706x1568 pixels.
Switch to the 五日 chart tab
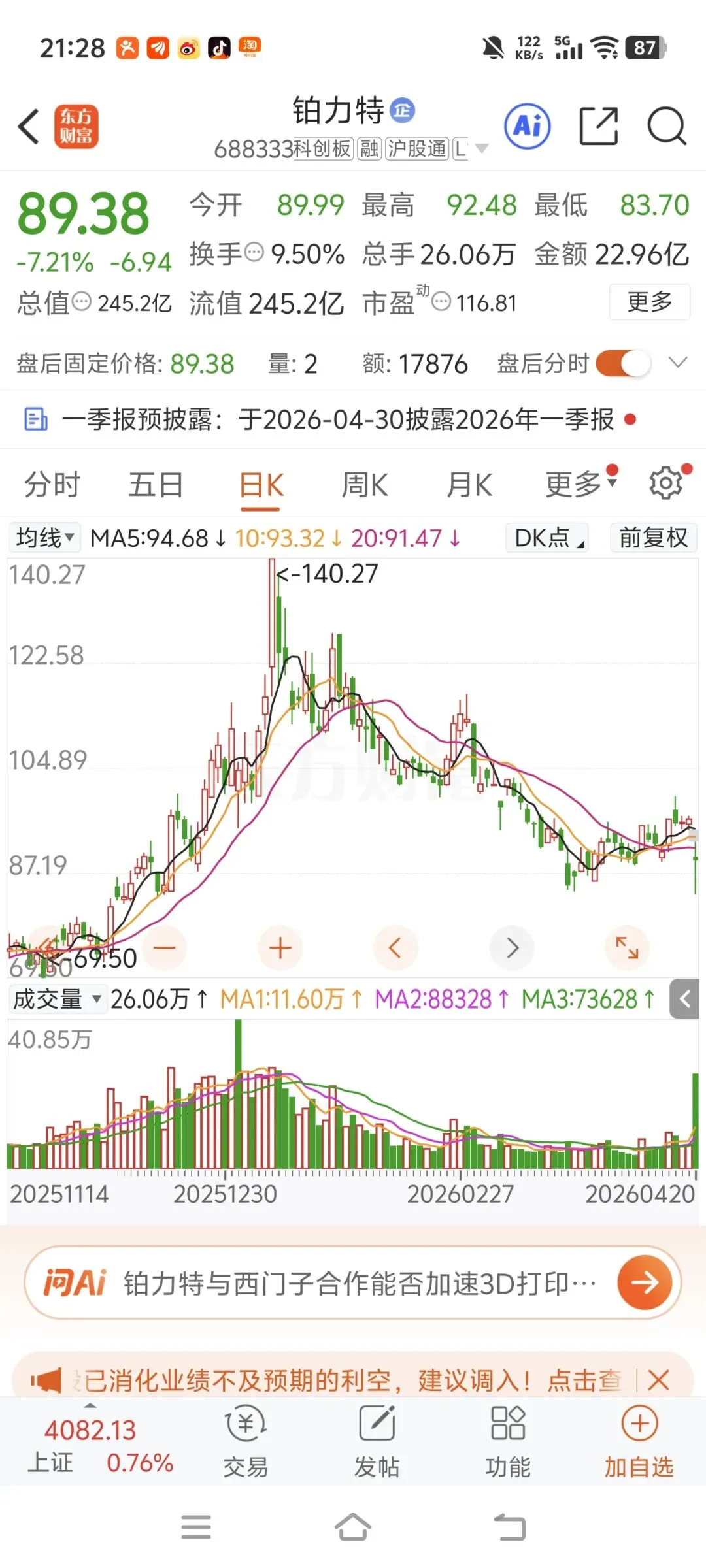tap(156, 485)
